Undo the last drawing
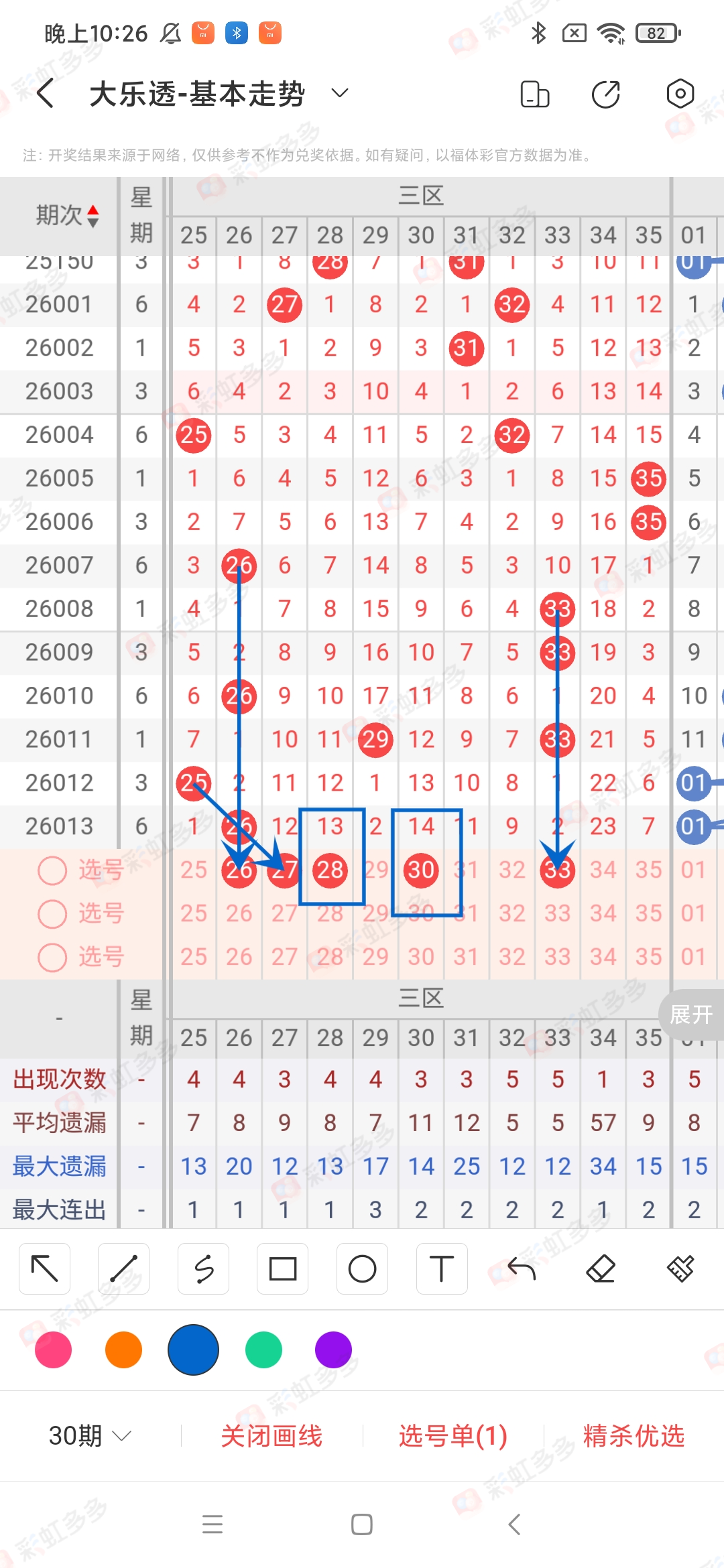Screen dimensions: 724x1568 pyautogui.click(x=521, y=1268)
